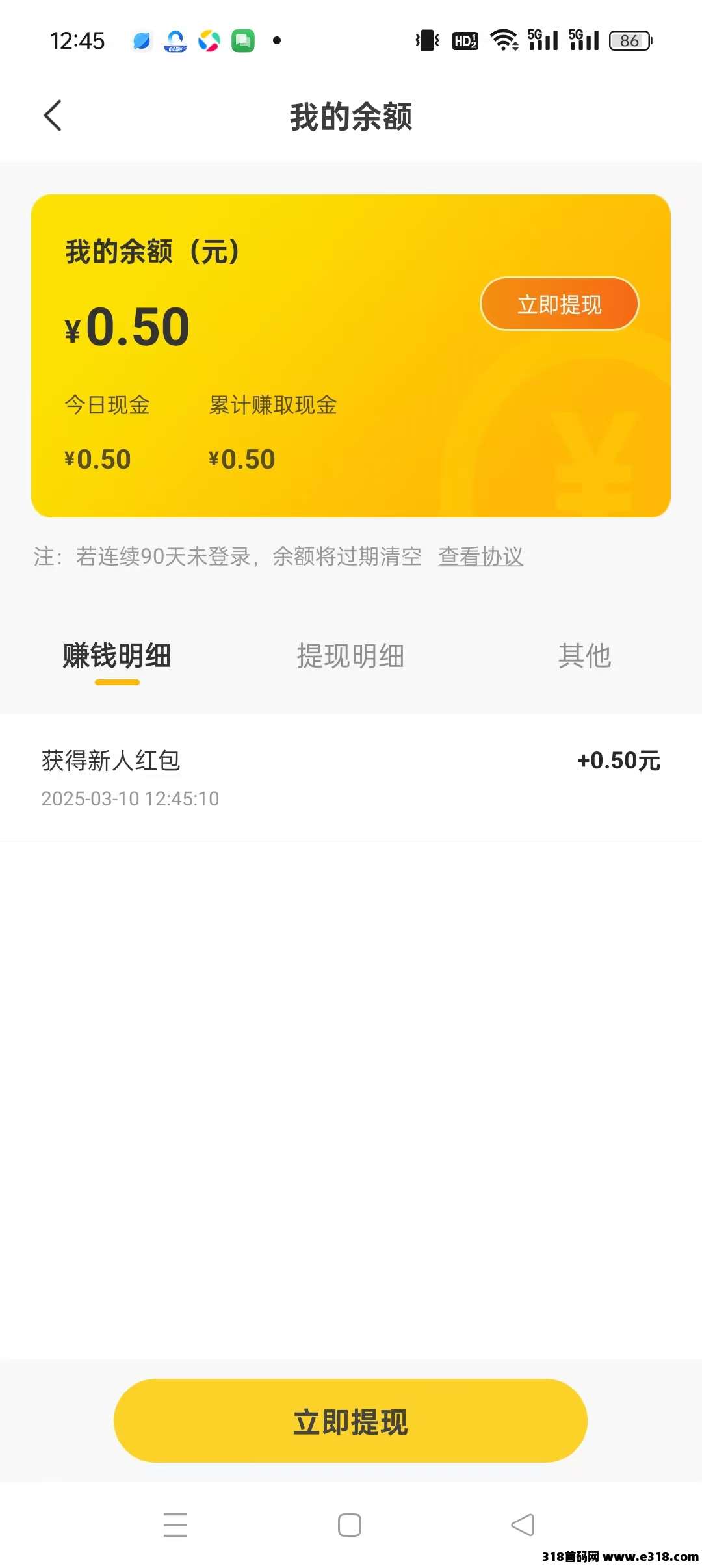The height and width of the screenshot is (1568, 702).
Task: Tap the orange 立即提现 button on the balance card
Action: pyautogui.click(x=559, y=304)
